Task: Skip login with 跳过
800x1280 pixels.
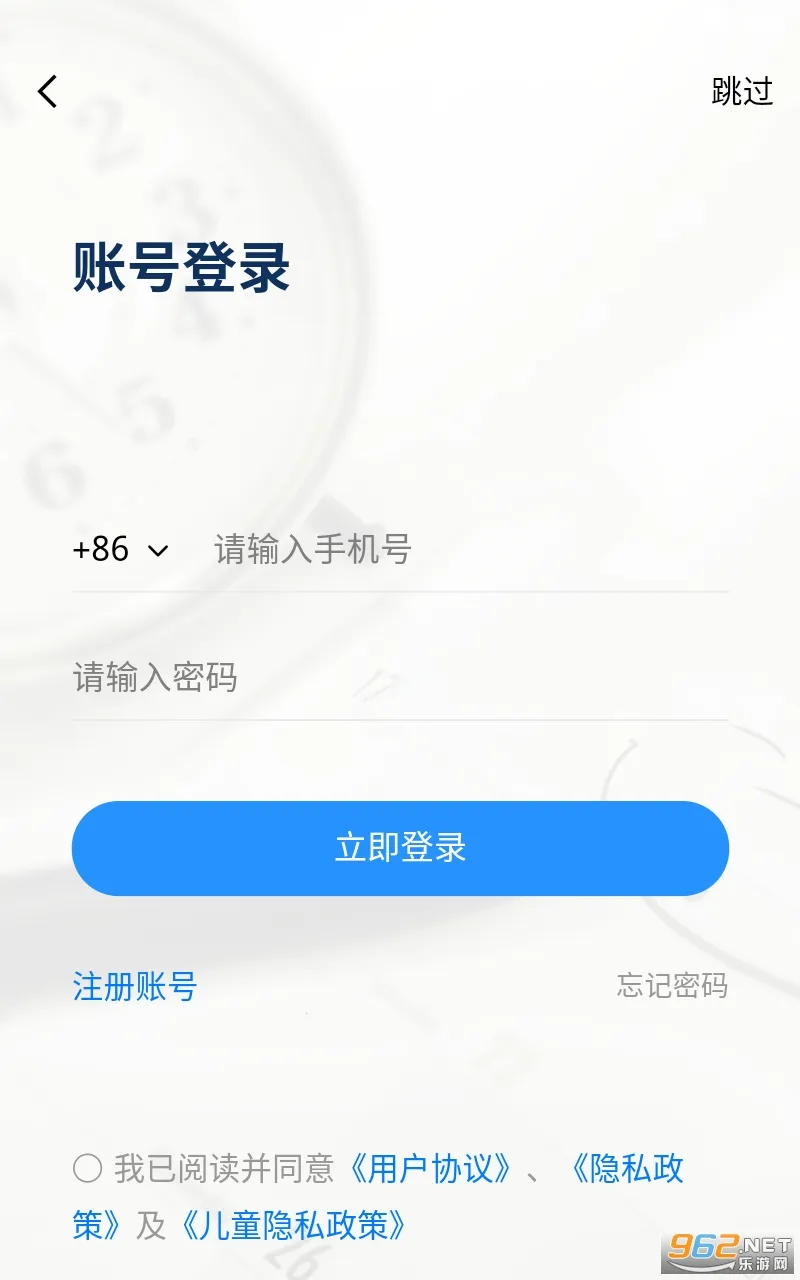Action: 742,91
